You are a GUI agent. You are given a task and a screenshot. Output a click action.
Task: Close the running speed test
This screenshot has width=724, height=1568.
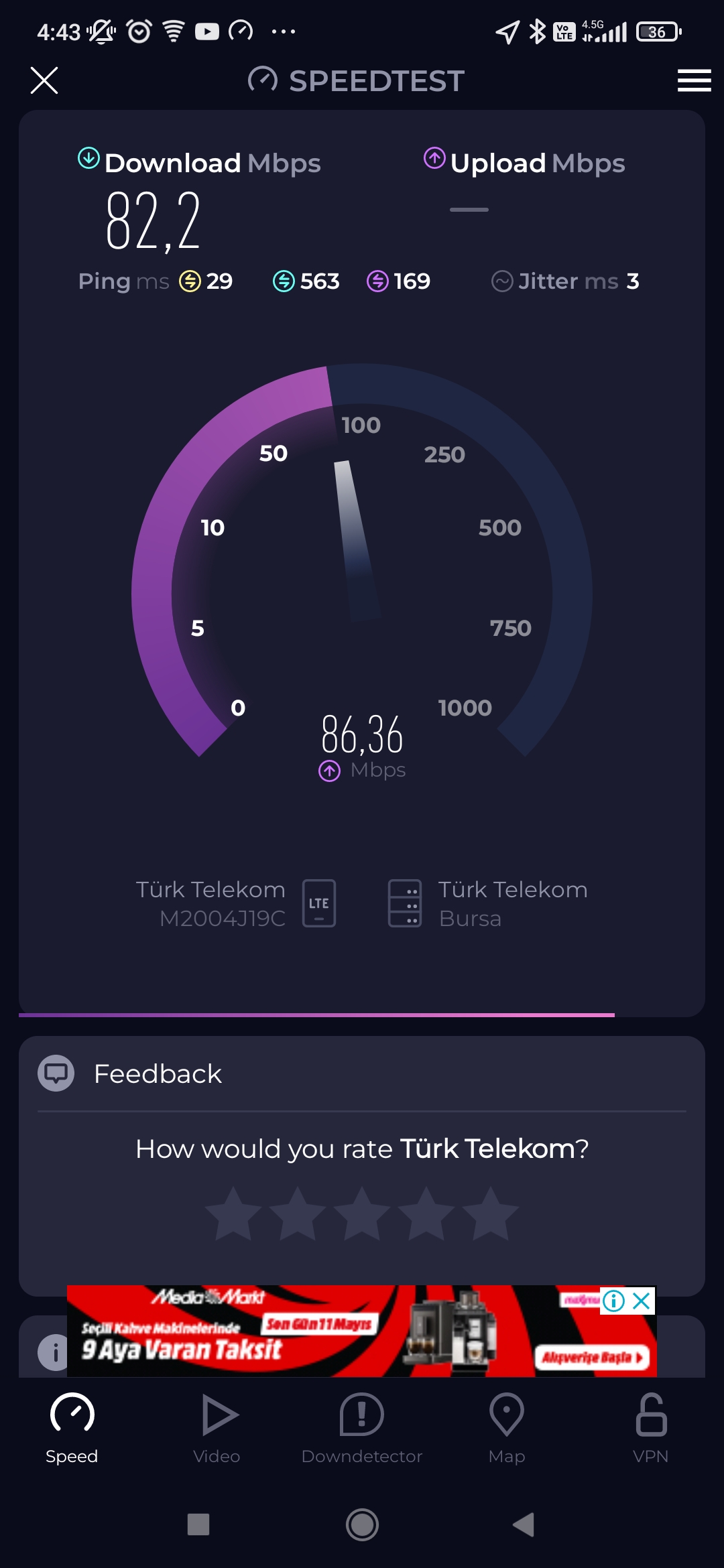(x=44, y=80)
